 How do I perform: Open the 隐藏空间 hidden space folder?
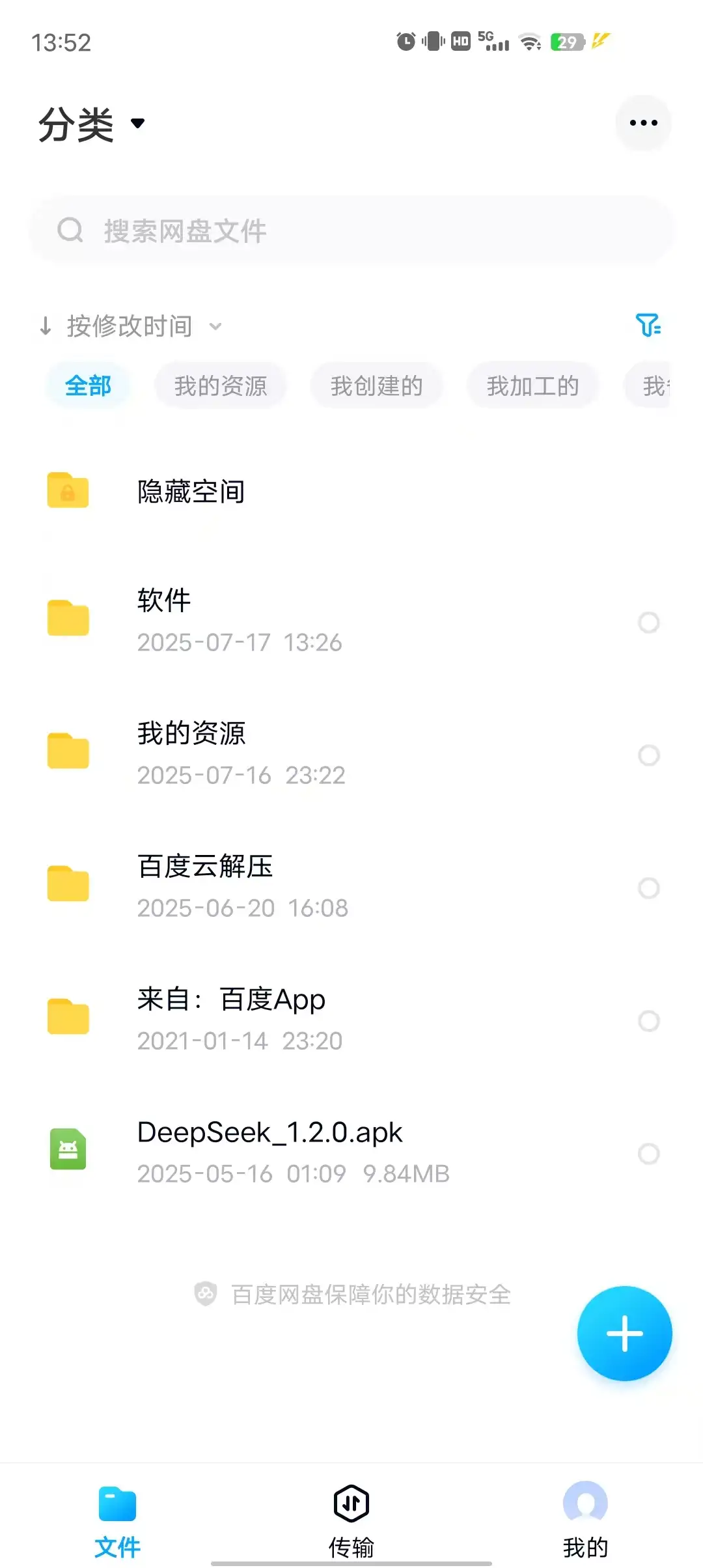point(191,492)
